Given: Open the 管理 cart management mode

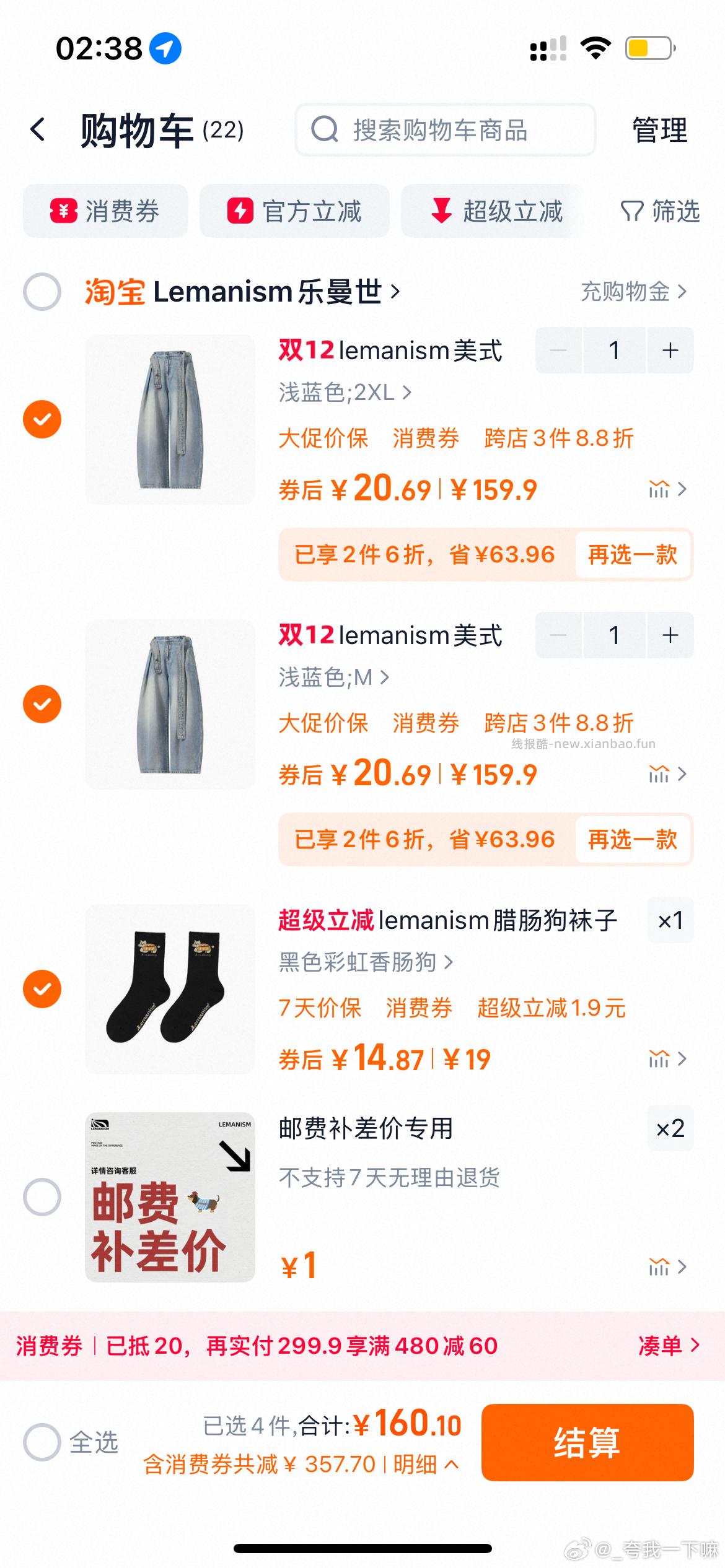Looking at the screenshot, I should click(659, 130).
